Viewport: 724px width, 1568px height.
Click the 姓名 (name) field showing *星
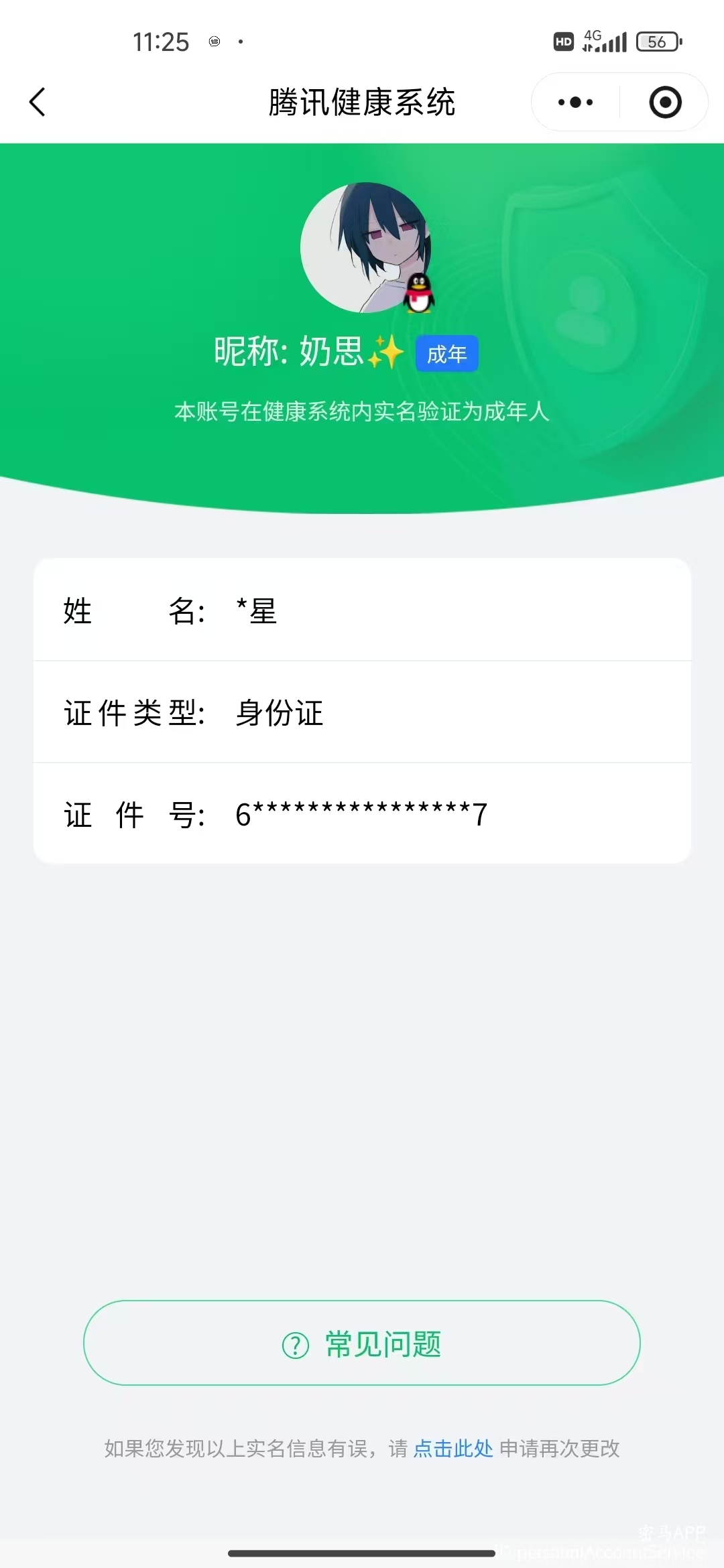pos(362,611)
